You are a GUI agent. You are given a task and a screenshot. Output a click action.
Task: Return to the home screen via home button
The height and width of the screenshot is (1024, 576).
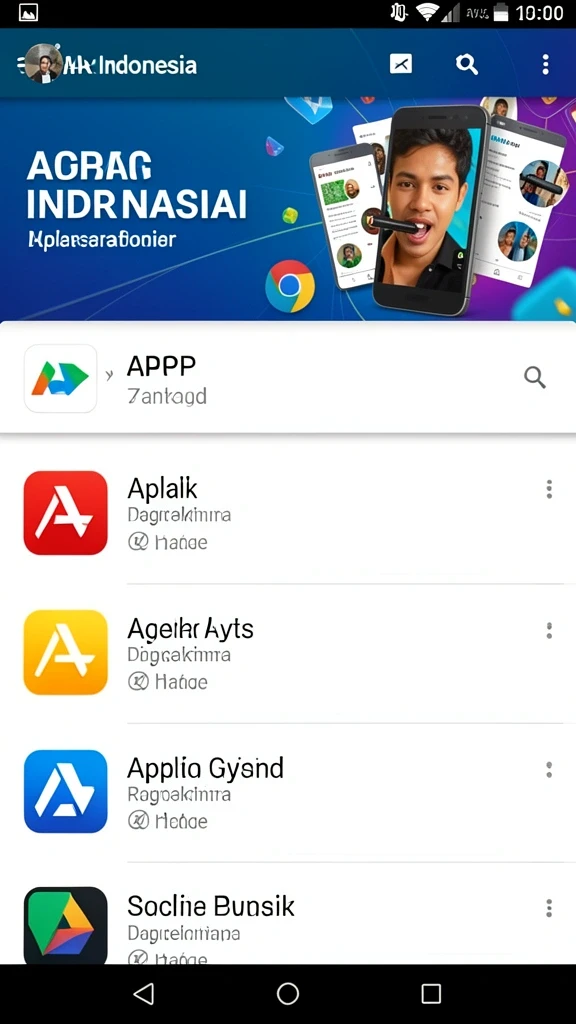(x=288, y=993)
